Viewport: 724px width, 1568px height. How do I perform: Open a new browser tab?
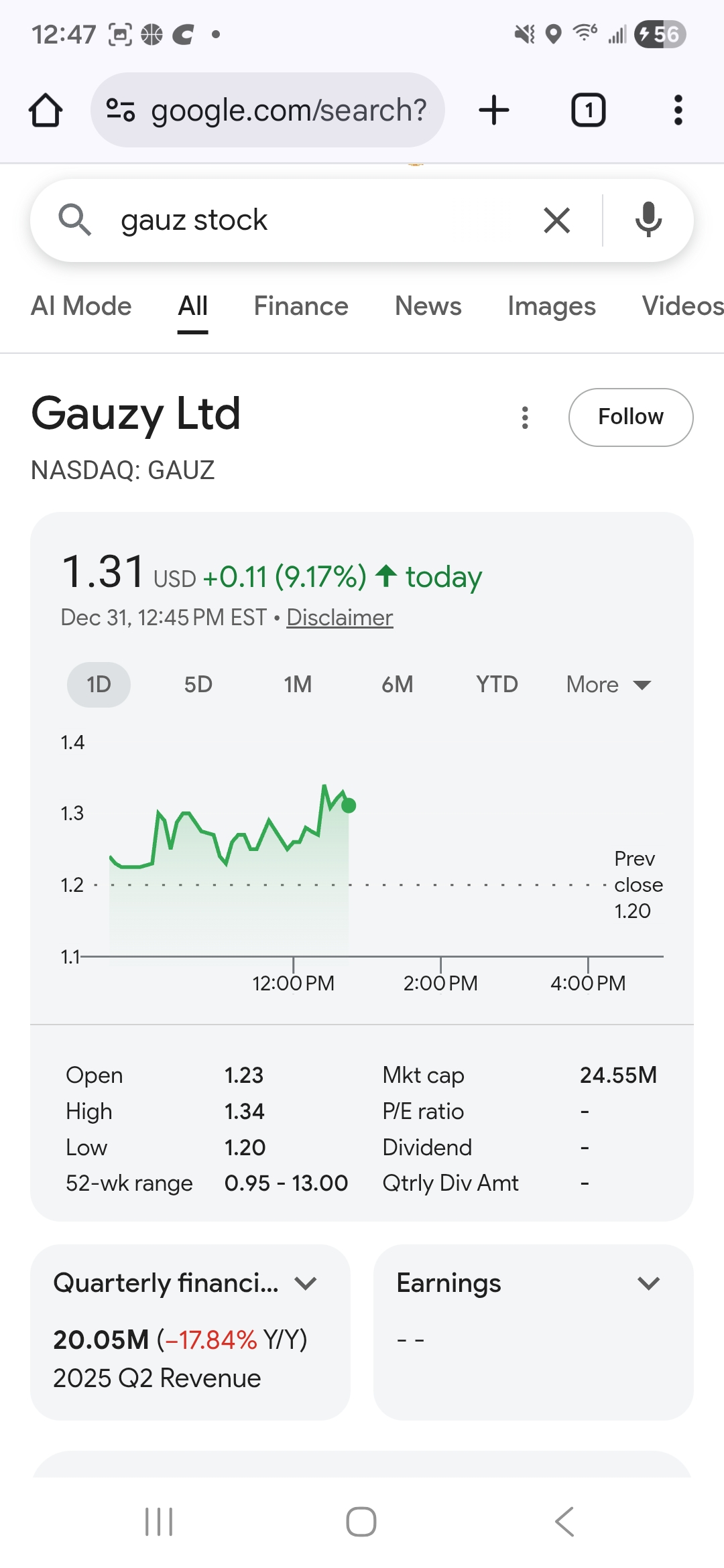click(494, 111)
